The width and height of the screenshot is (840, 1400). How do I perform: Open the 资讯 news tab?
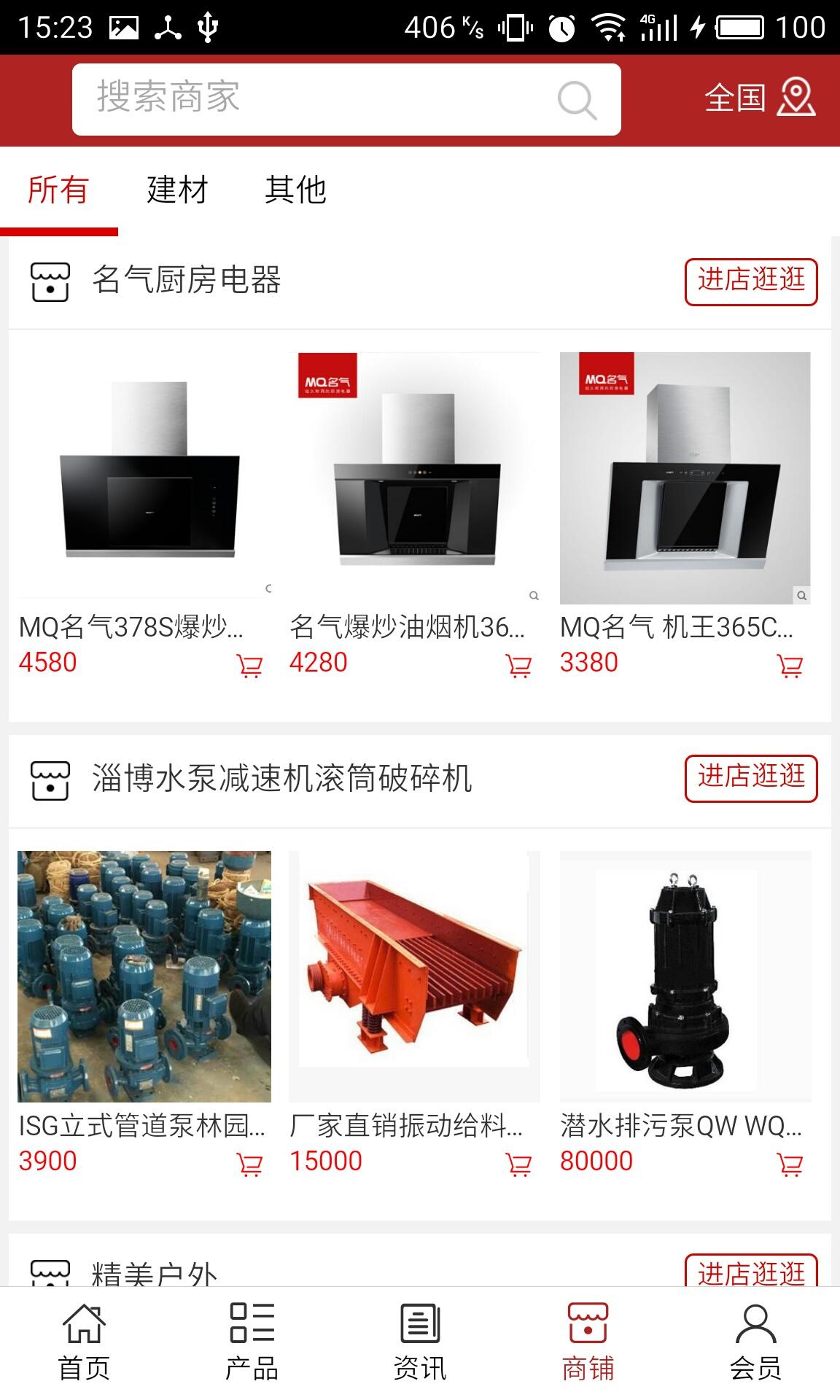(x=420, y=1342)
